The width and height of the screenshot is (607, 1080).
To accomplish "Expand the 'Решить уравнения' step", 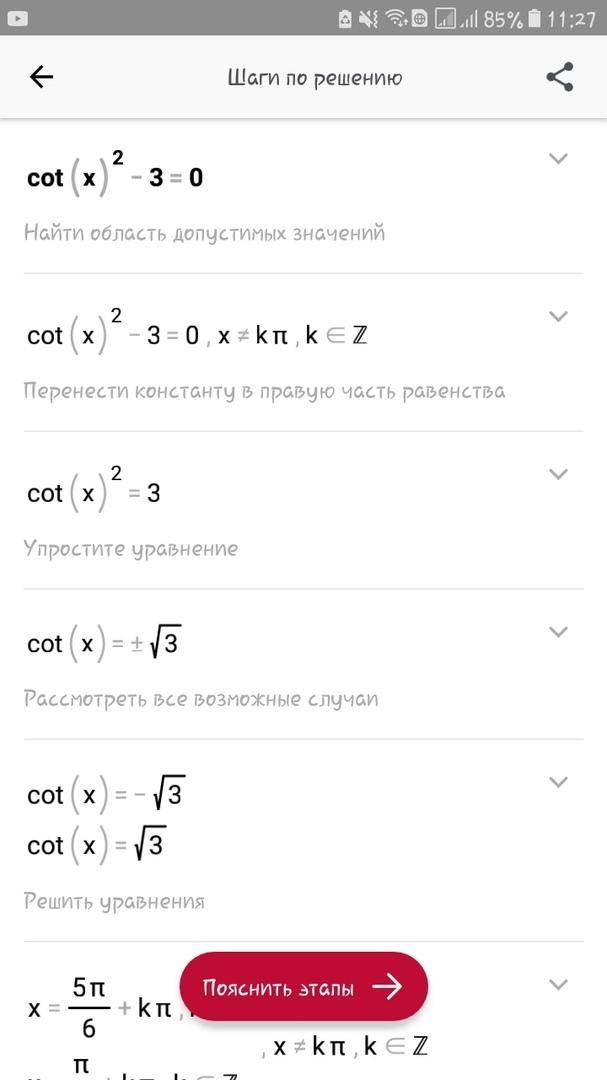I will [x=558, y=782].
